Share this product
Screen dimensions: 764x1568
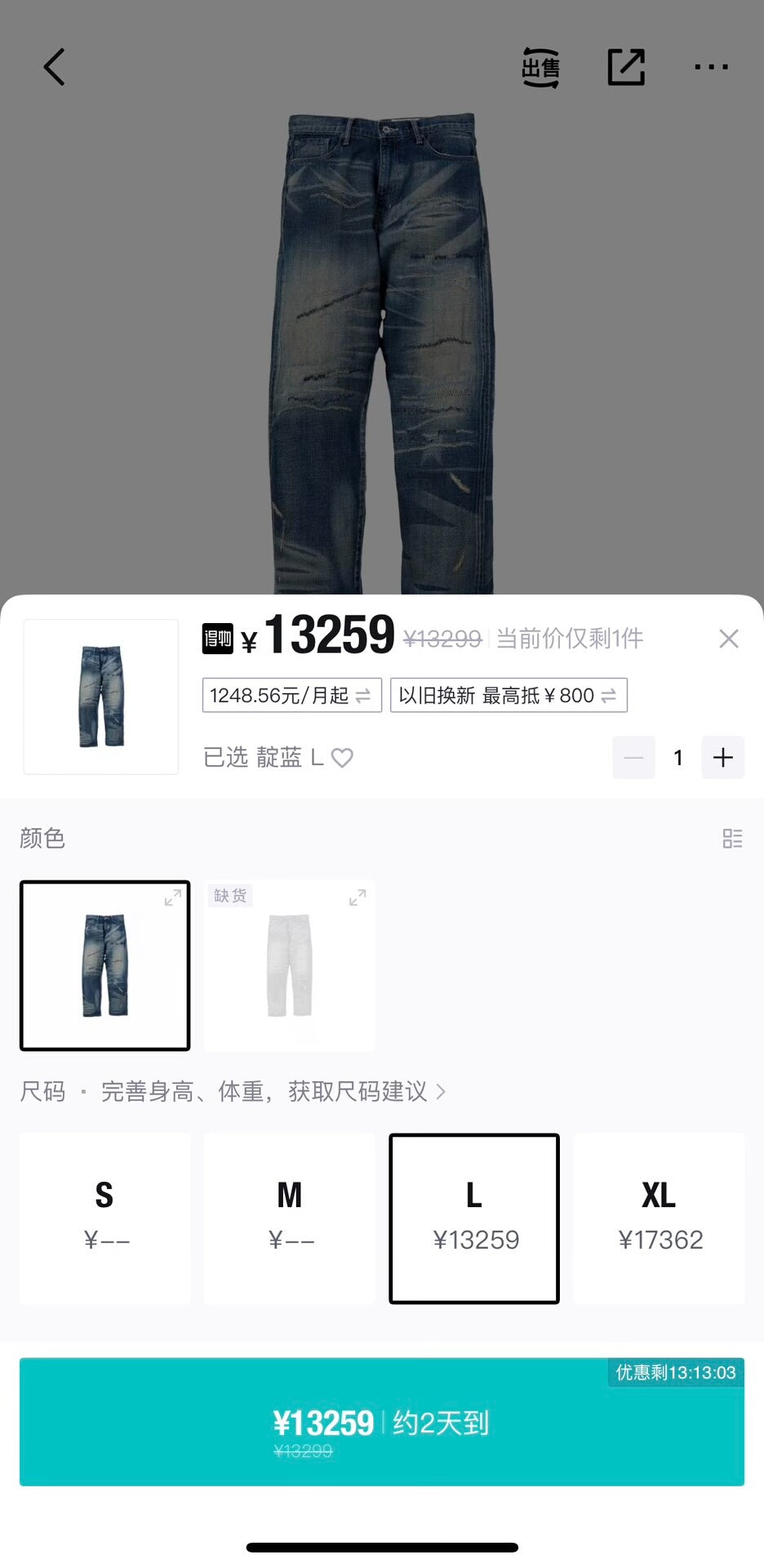pyautogui.click(x=626, y=67)
